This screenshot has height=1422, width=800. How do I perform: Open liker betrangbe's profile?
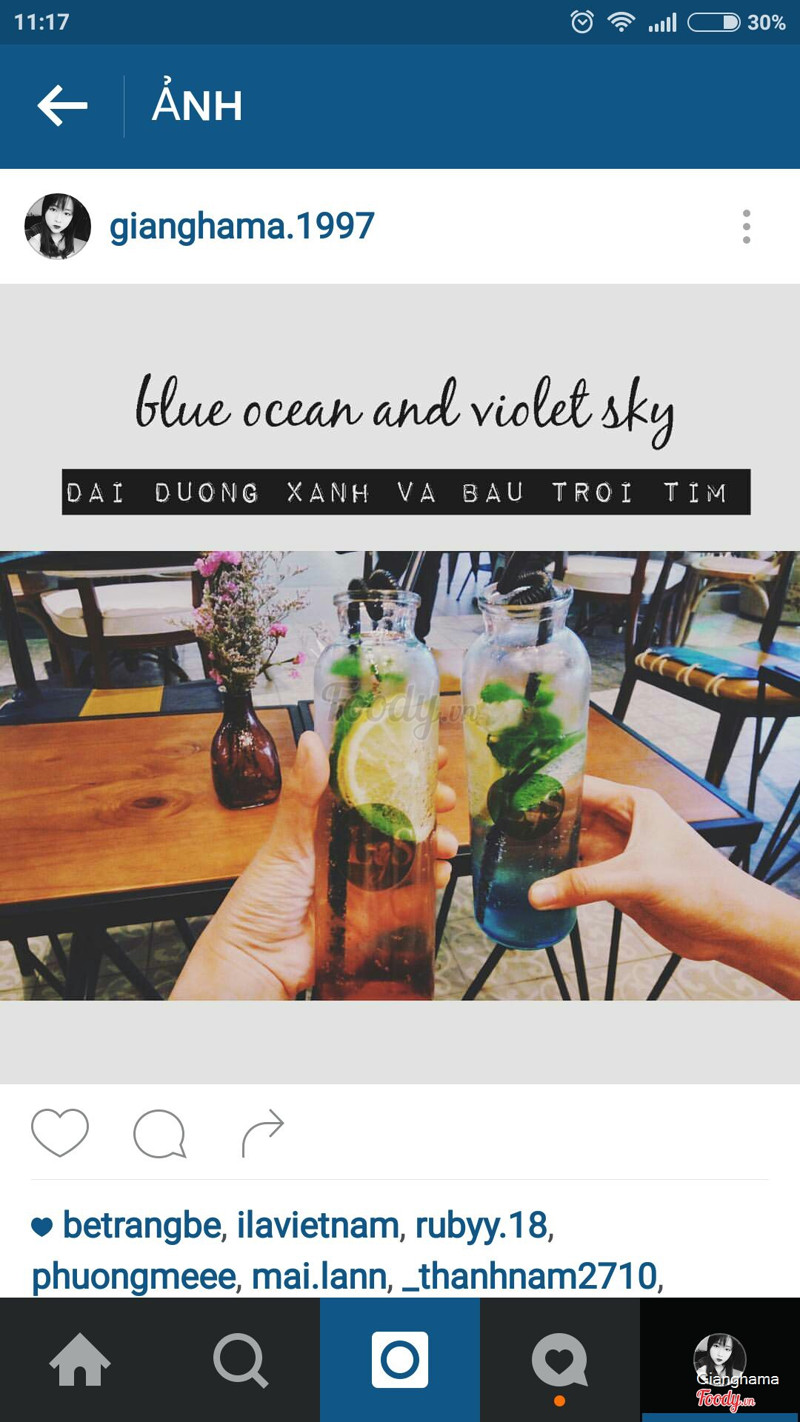(x=141, y=1225)
